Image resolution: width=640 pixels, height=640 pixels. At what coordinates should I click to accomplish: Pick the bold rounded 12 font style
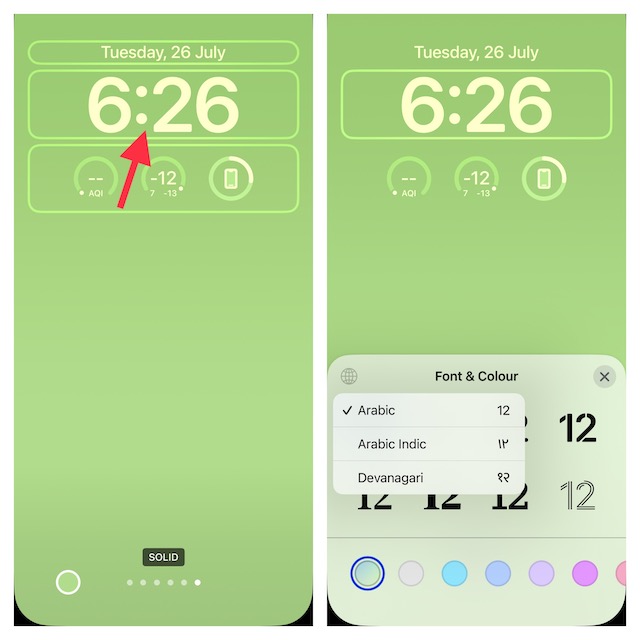(578, 428)
